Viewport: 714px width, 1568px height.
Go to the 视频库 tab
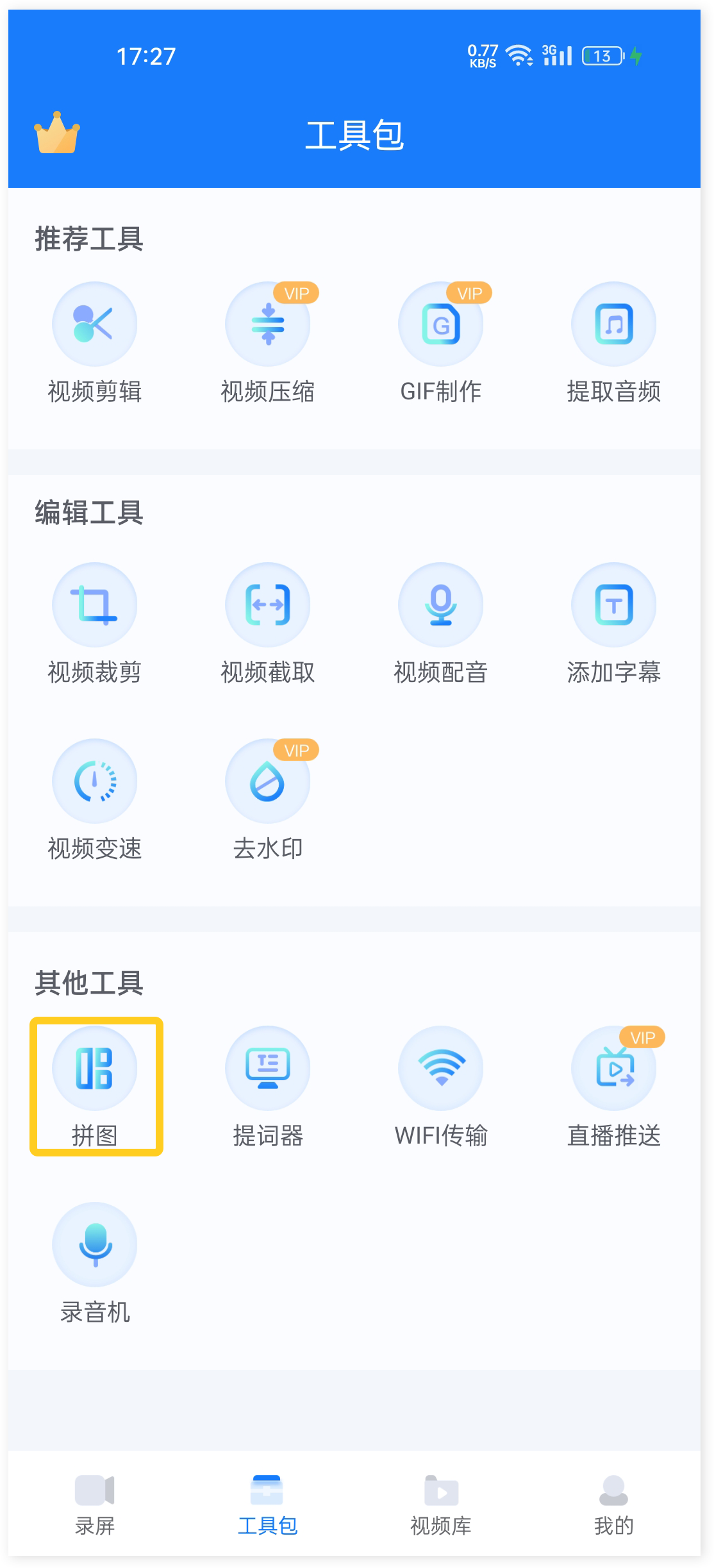(441, 1504)
